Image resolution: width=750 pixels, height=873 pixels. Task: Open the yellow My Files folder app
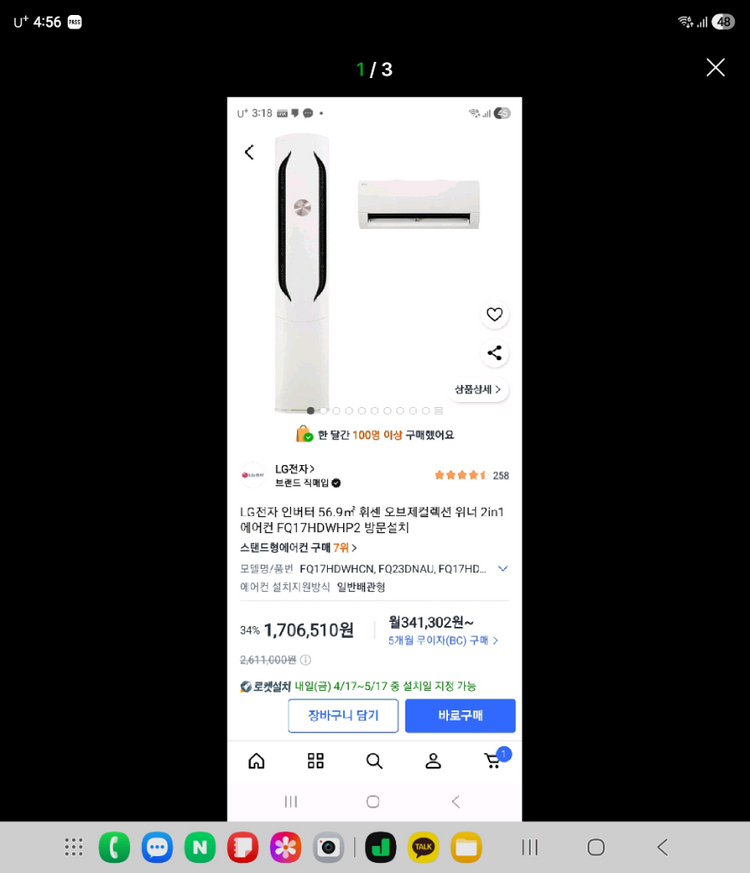tap(466, 847)
